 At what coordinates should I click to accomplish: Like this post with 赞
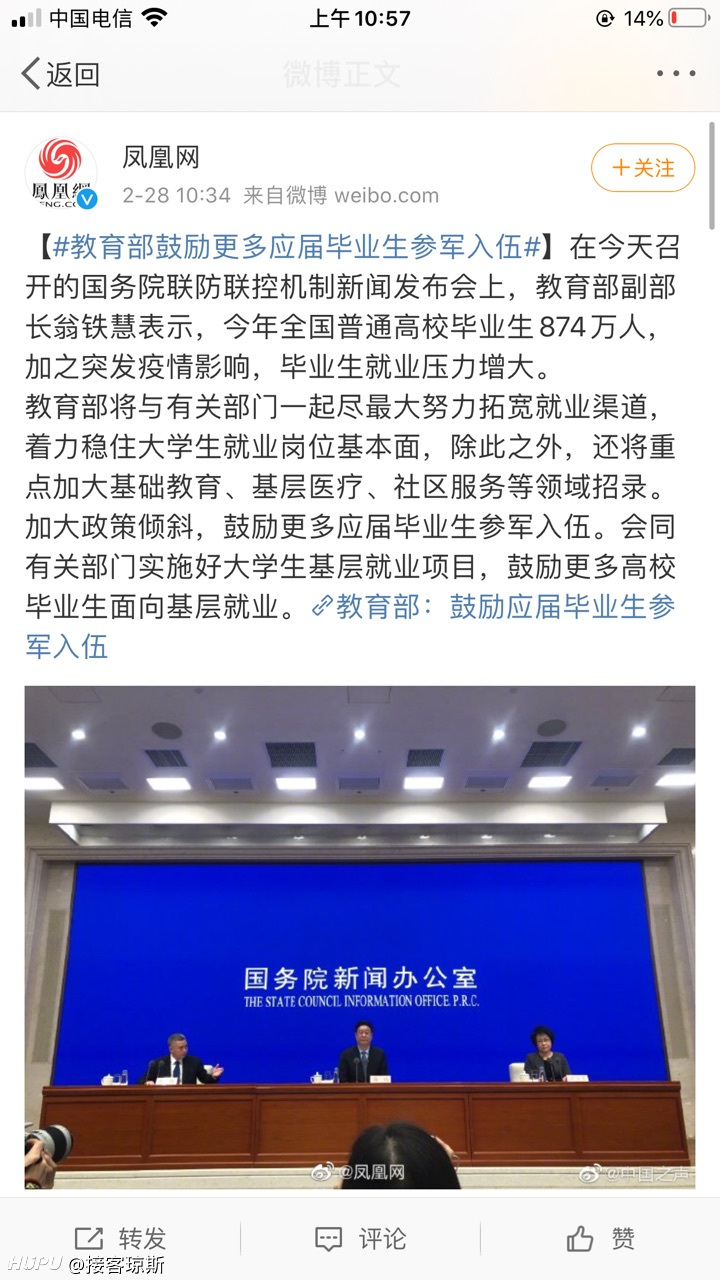(600, 1239)
